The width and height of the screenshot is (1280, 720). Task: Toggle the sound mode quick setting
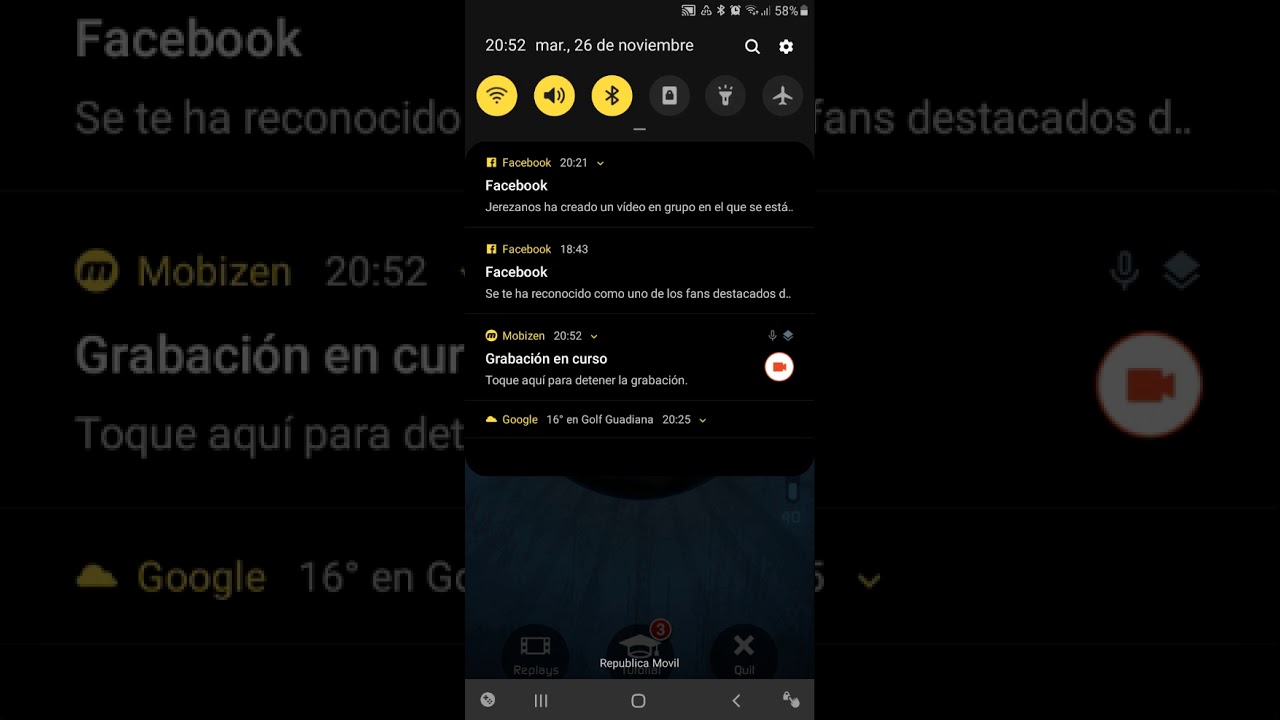point(554,96)
